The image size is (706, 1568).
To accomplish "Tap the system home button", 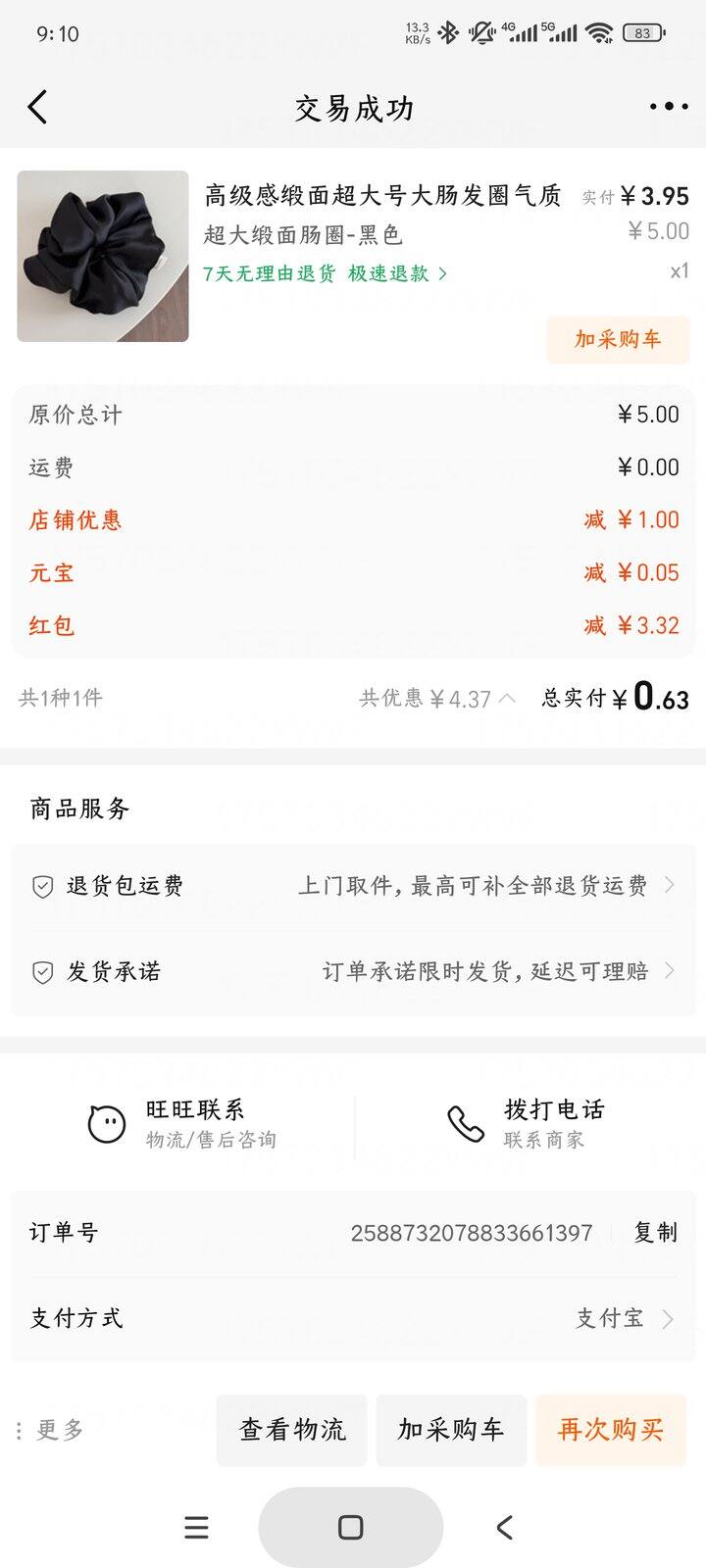I will 351,1527.
